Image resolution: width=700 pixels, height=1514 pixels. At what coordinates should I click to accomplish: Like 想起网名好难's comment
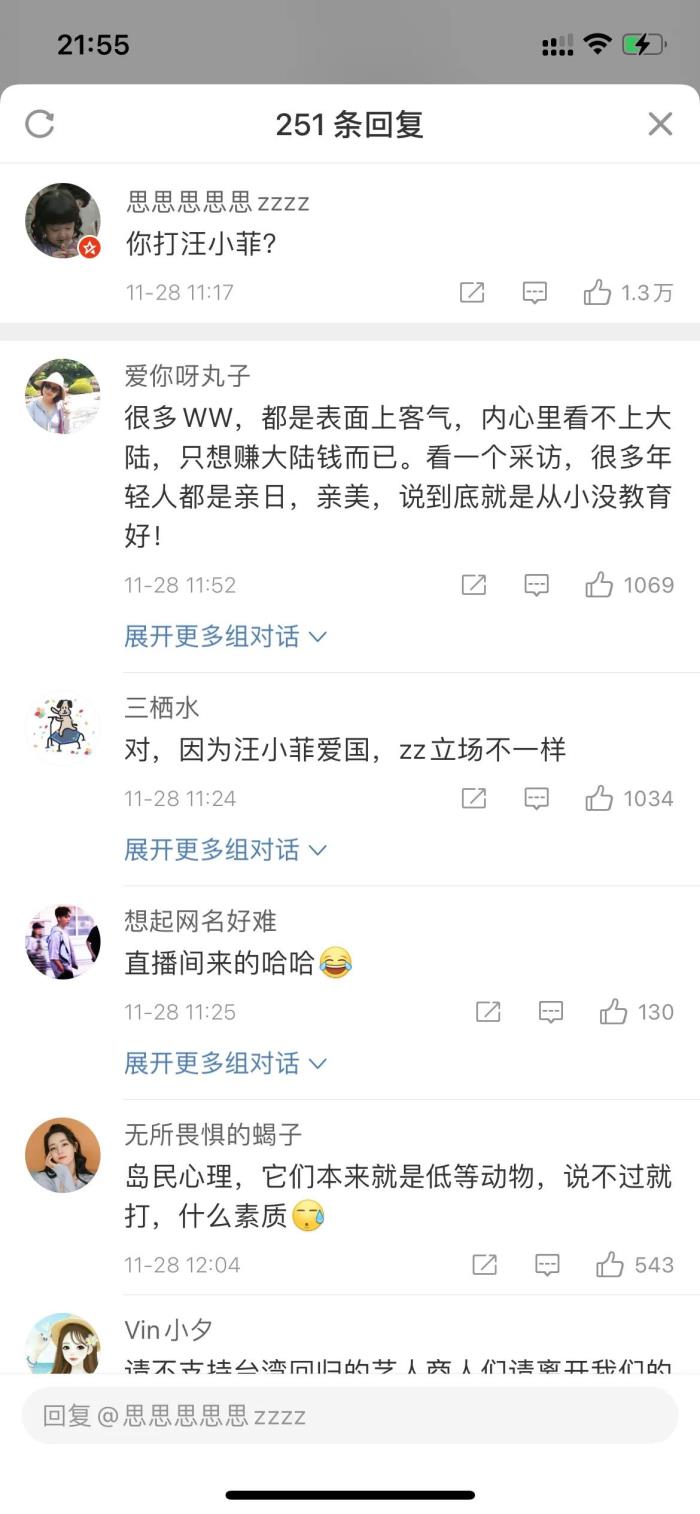pyautogui.click(x=613, y=1012)
